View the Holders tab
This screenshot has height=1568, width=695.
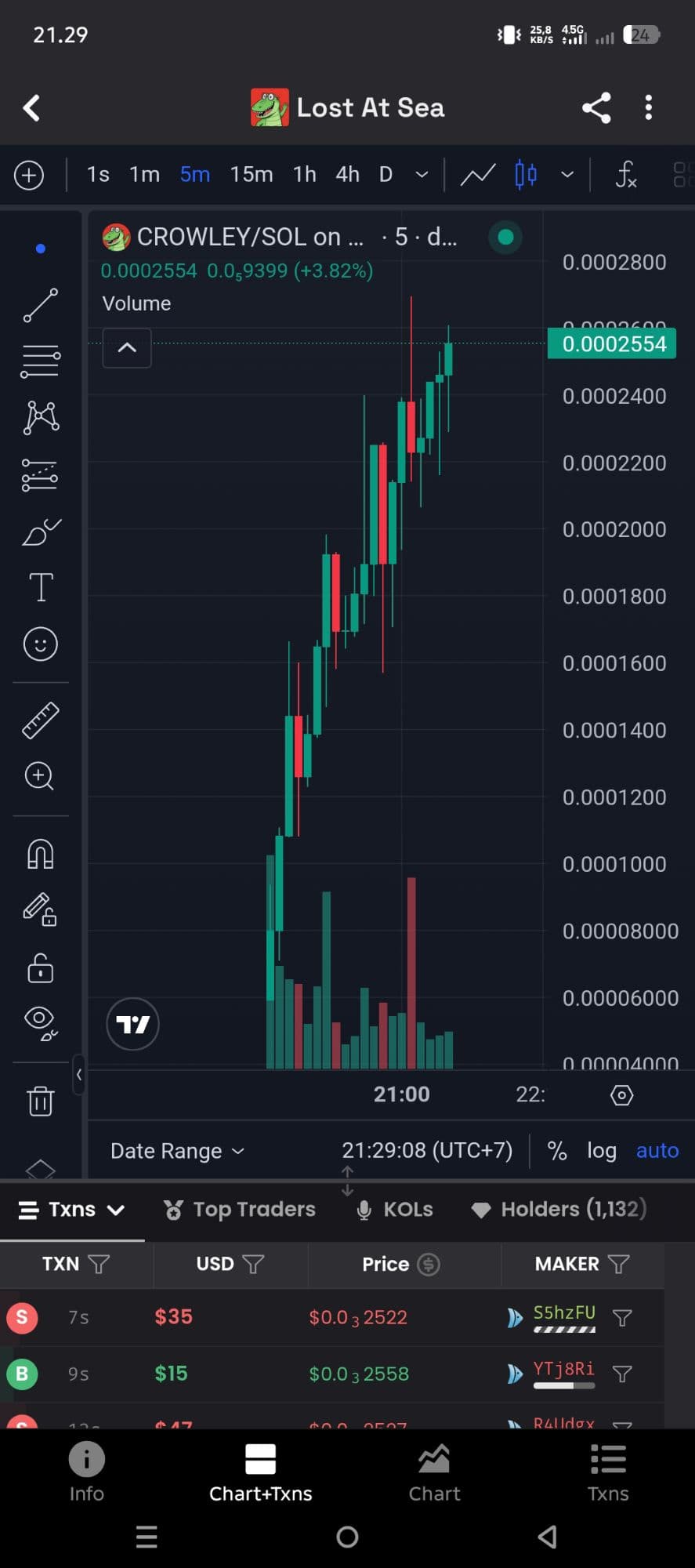(x=559, y=1210)
